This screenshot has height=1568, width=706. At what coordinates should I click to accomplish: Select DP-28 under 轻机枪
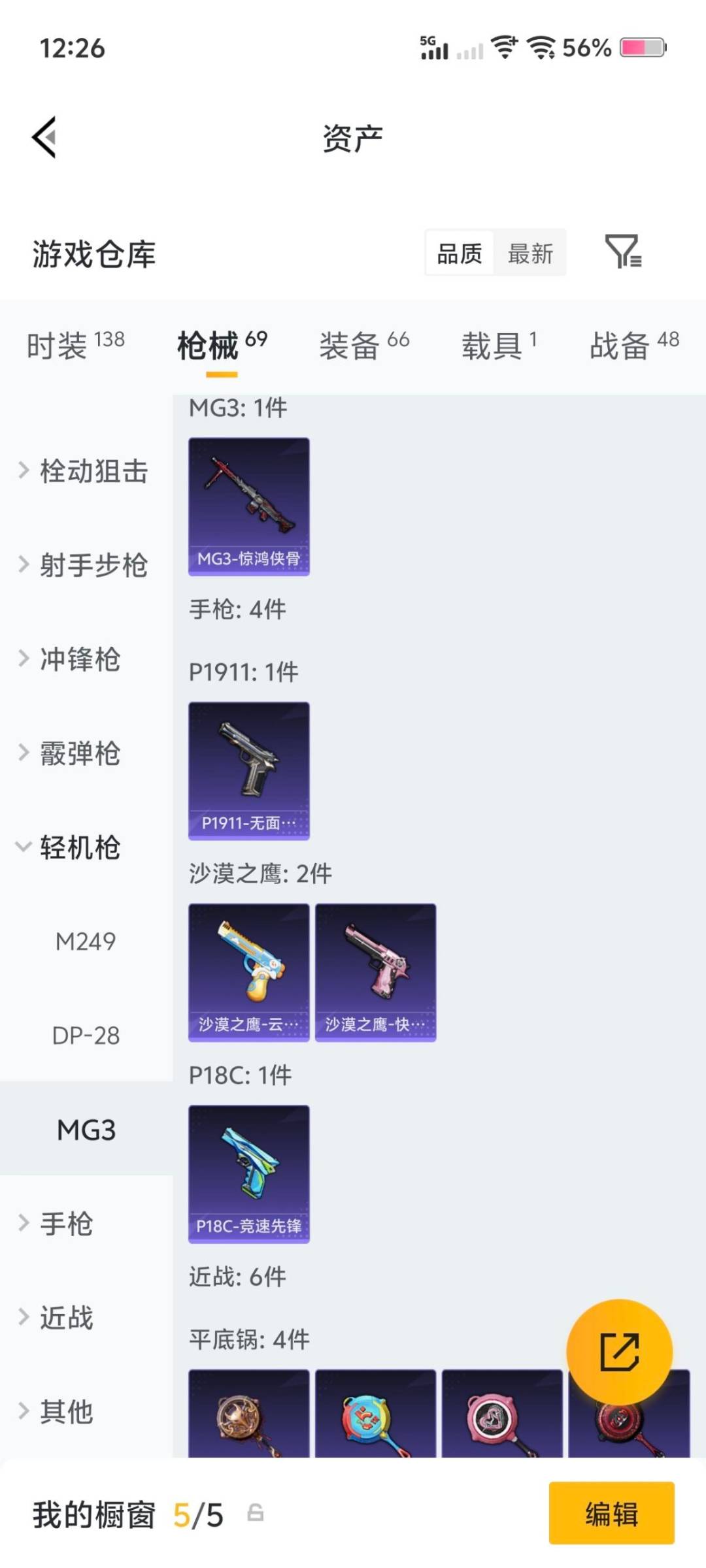point(85,1036)
